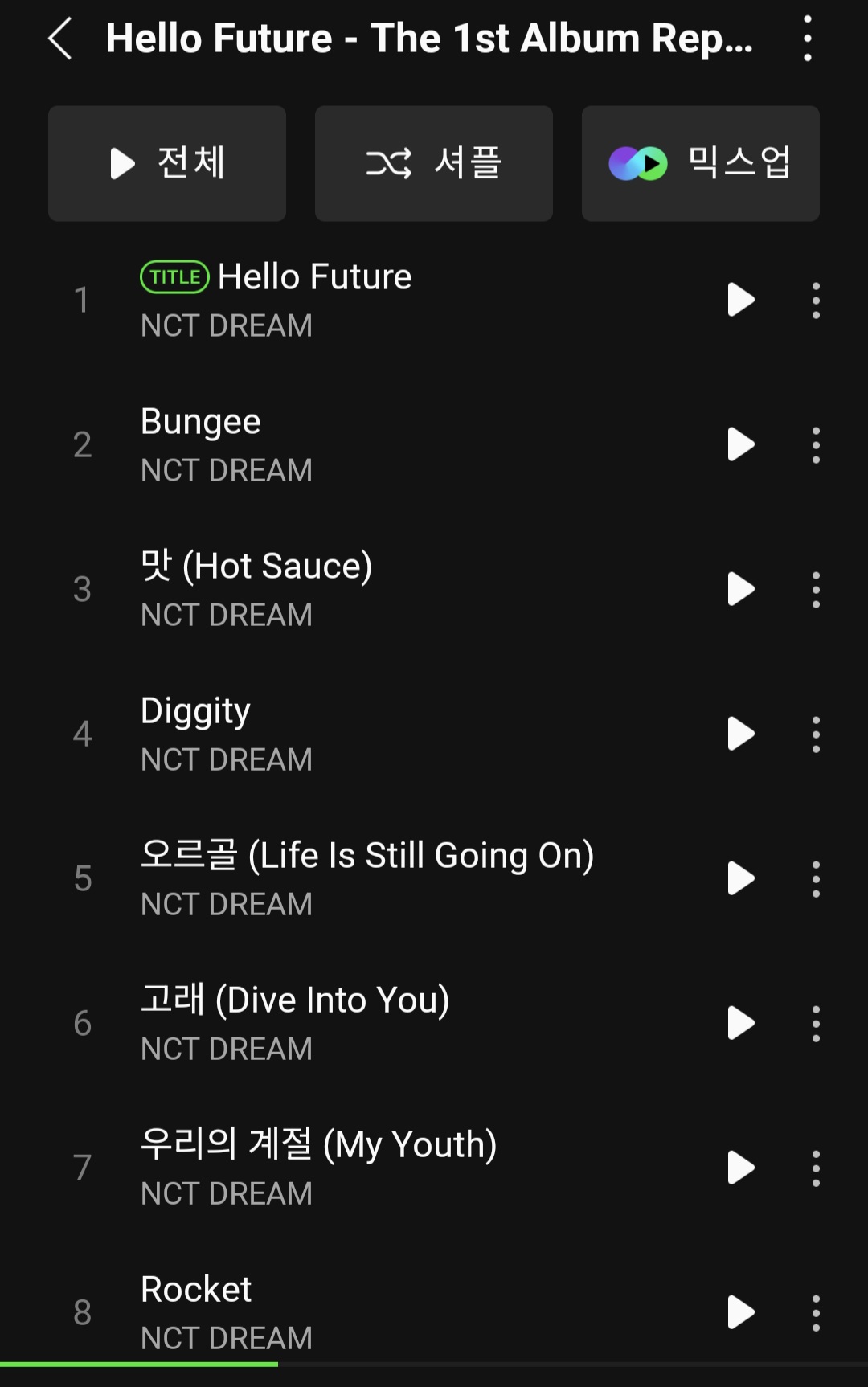The image size is (868, 1387).
Task: Open more options for Hello Future
Action: pyautogui.click(x=816, y=300)
